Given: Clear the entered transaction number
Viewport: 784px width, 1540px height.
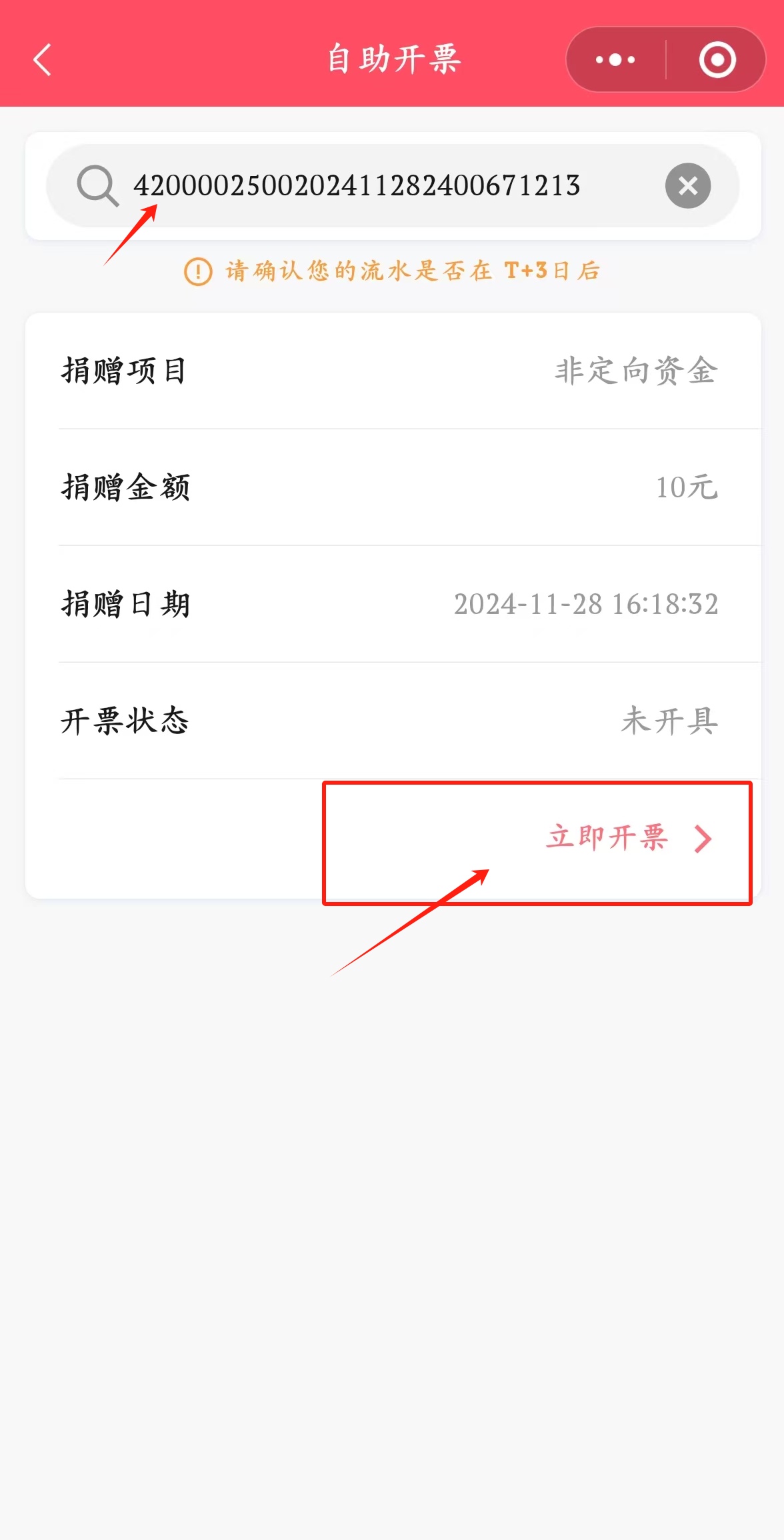Looking at the screenshot, I should [688, 186].
